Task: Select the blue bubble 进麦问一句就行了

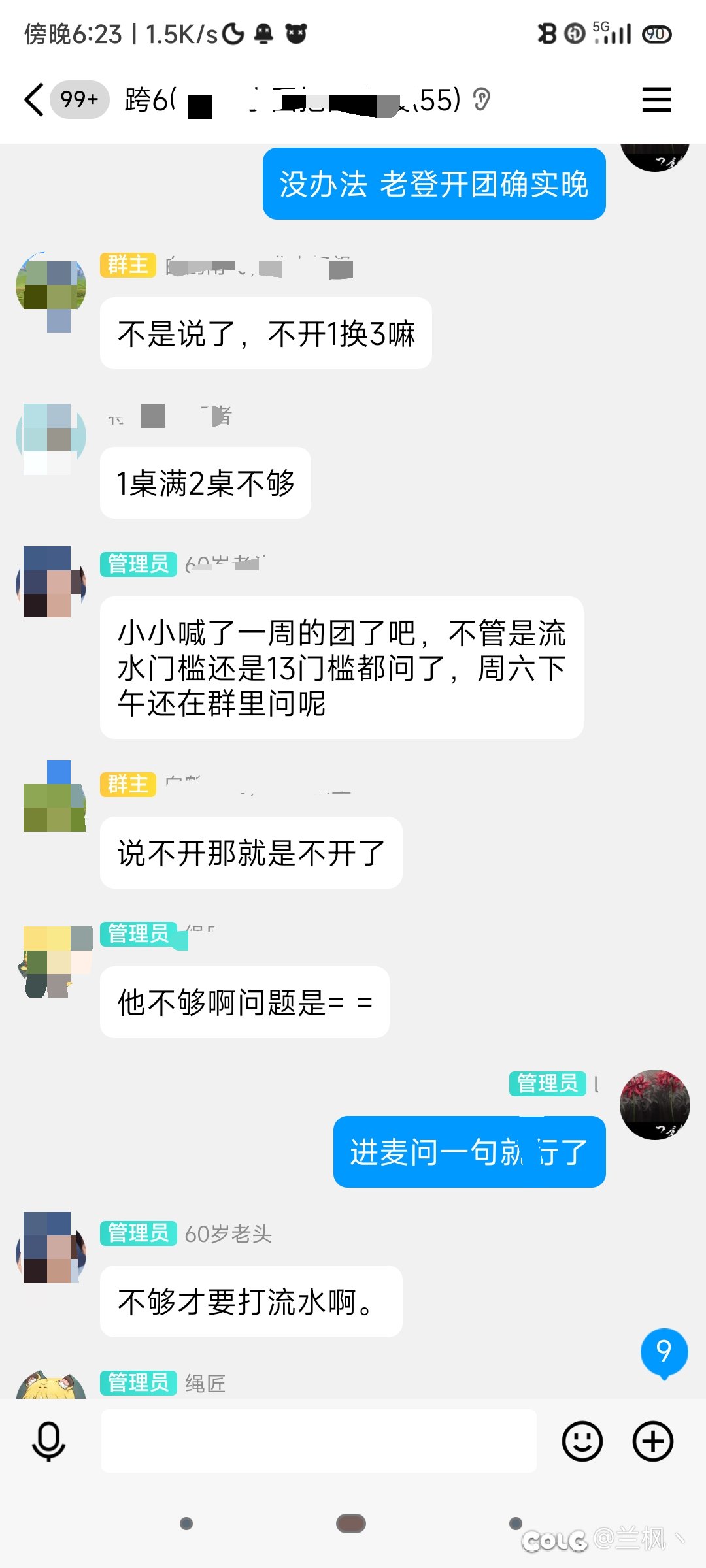Action: (469, 1152)
